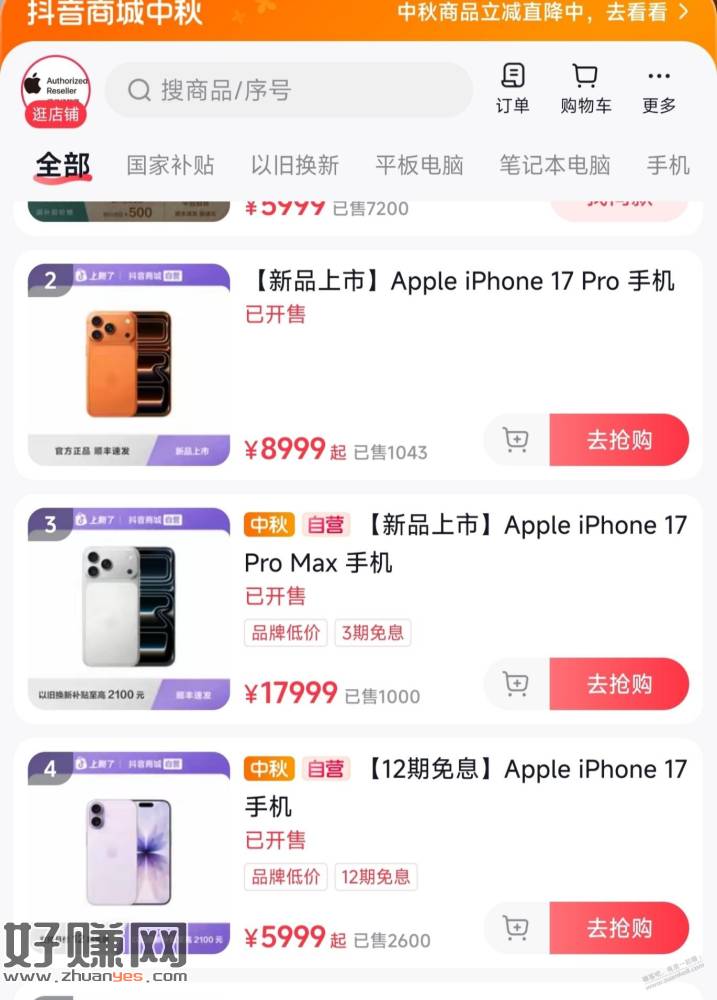Viewport: 717px width, 1000px height.
Task: Tap 去抢购 for iPhone 17 Pro
Action: (619, 440)
